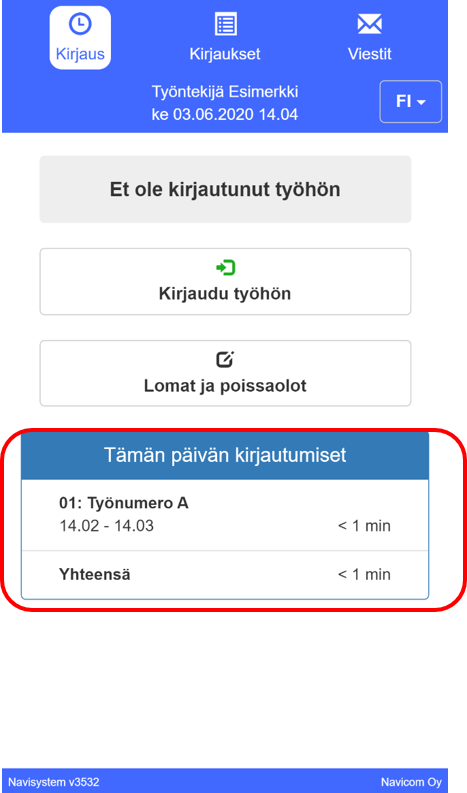The height and width of the screenshot is (793, 467).
Task: Open the Viestit messages tab
Action: pos(369,38)
